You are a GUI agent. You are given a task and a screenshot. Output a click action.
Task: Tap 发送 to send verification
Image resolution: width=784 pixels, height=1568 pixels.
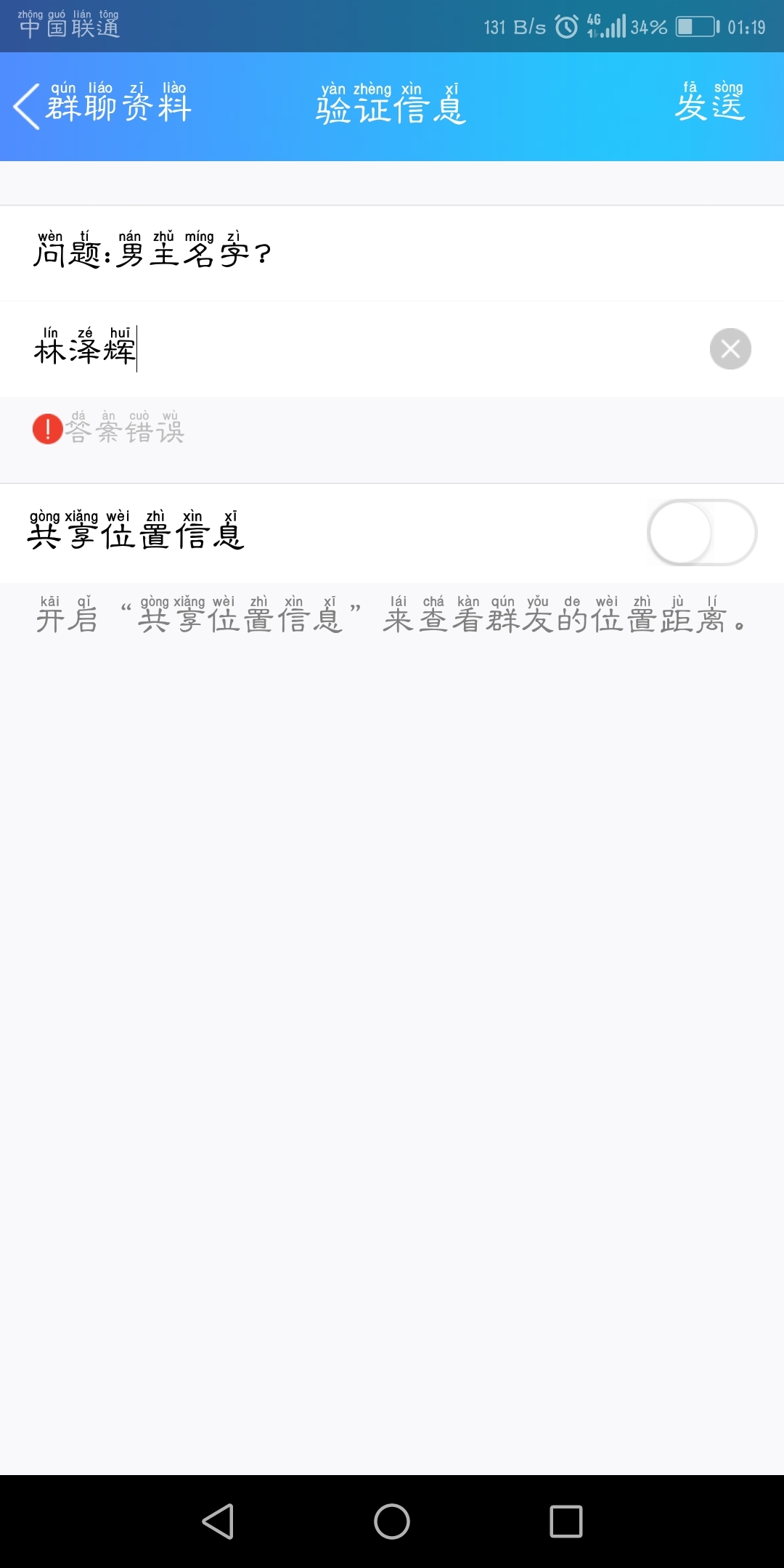[709, 106]
